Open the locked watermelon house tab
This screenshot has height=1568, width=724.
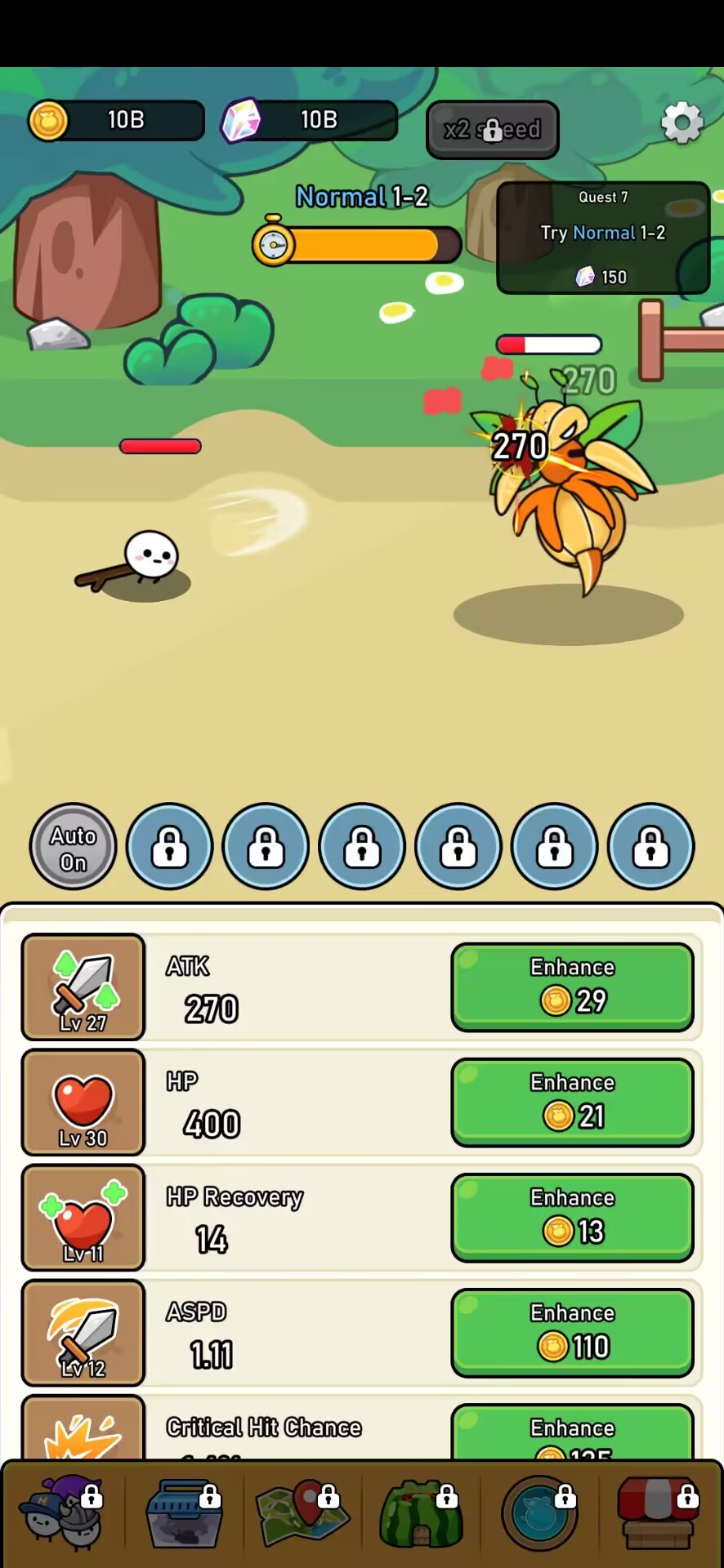(420, 1513)
